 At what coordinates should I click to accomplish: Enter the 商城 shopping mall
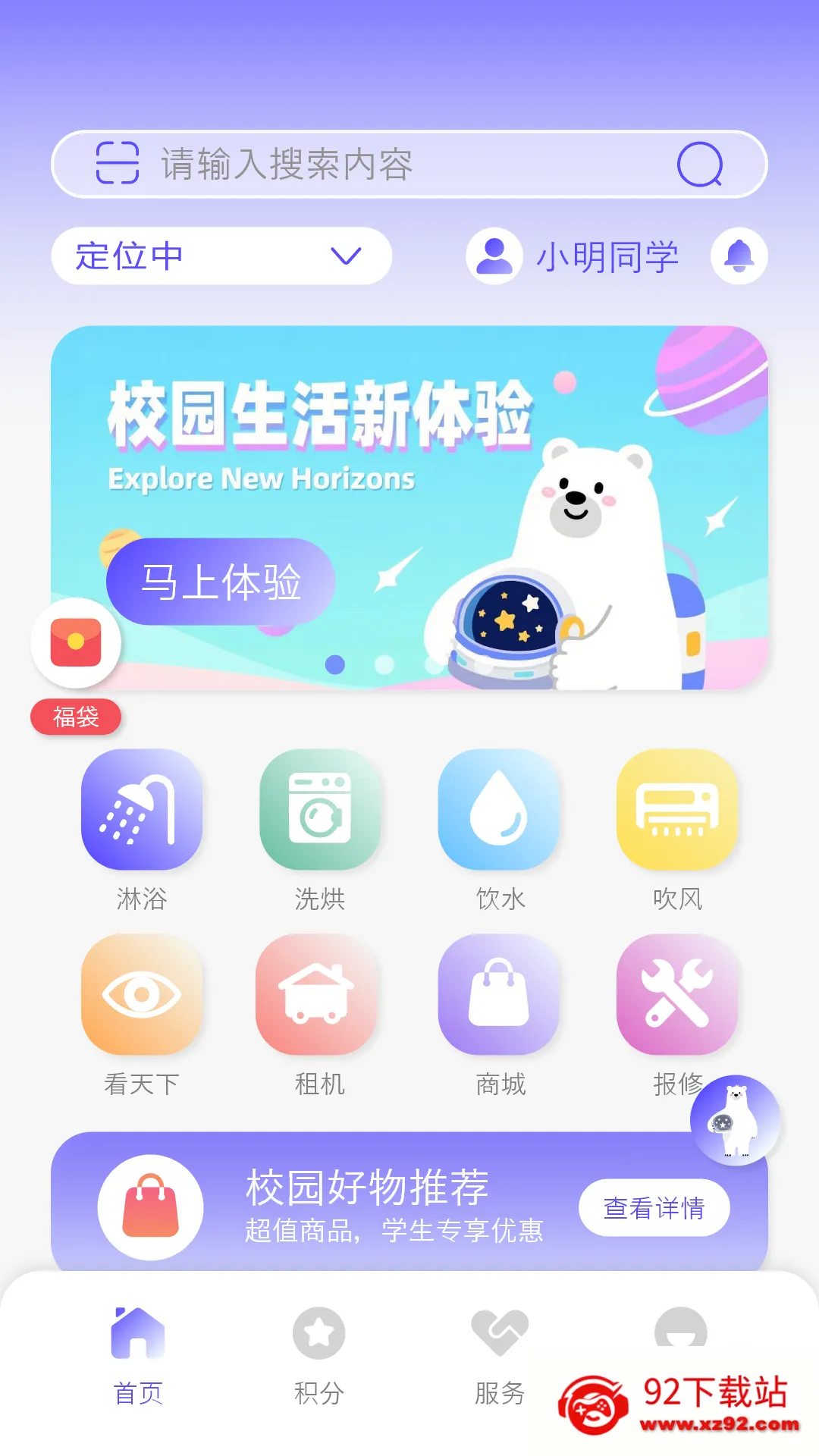[500, 994]
